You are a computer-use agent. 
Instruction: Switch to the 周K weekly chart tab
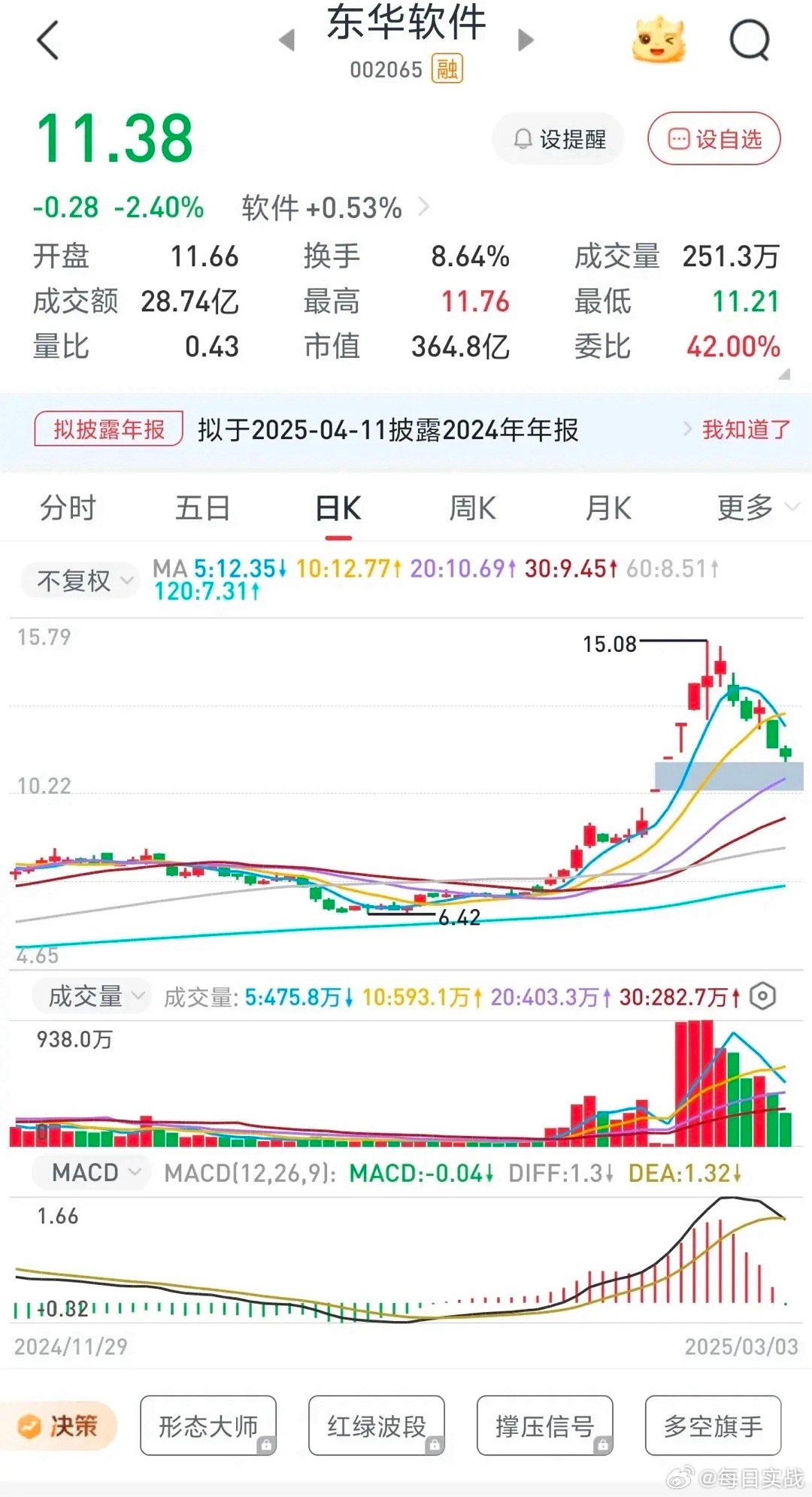[x=472, y=508]
